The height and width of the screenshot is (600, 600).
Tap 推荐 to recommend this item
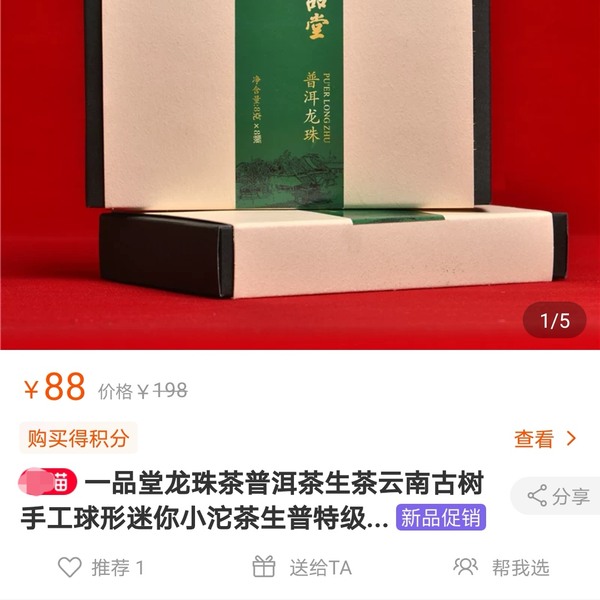point(102,568)
